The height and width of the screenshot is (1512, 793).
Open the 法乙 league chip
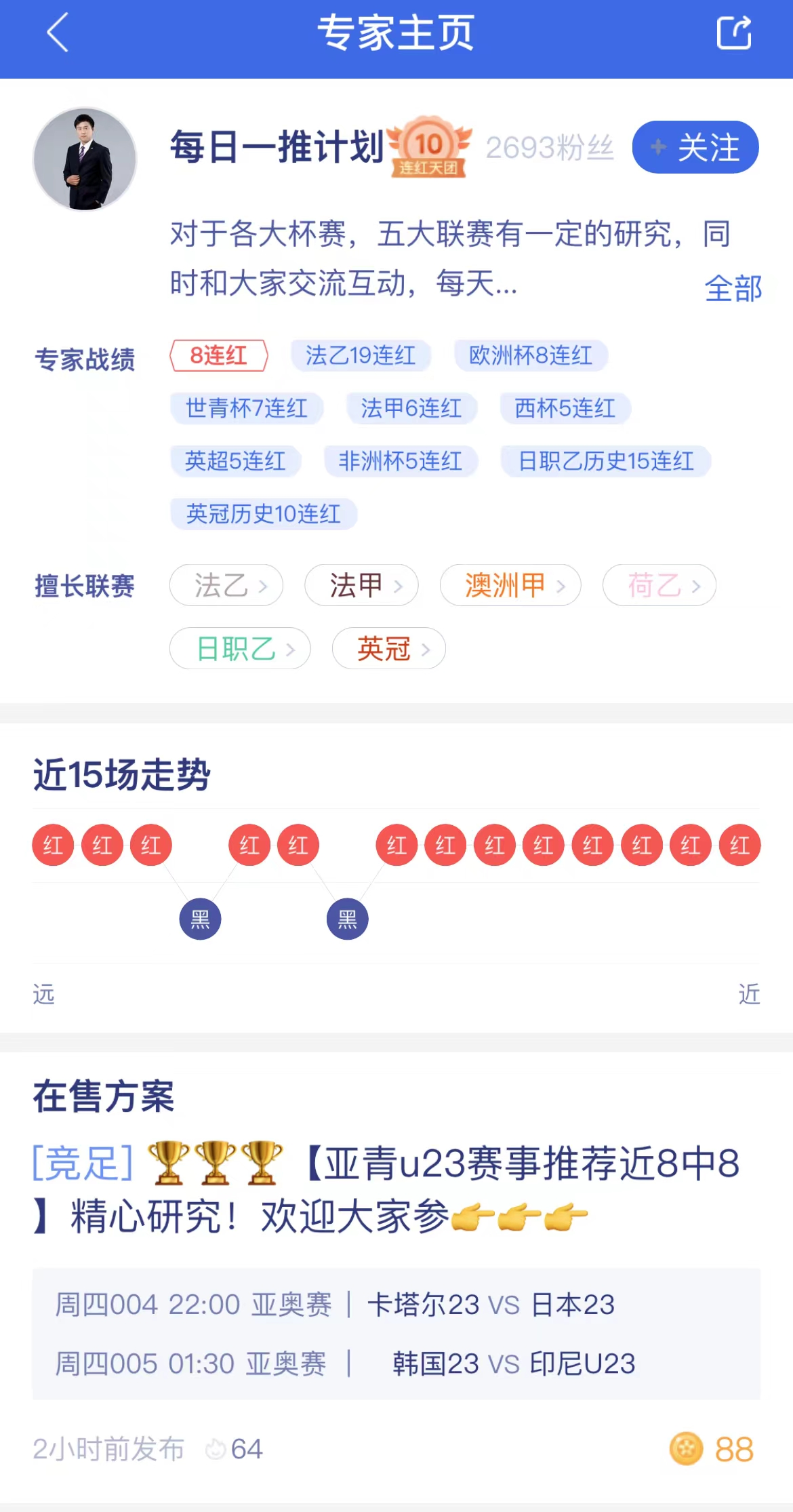tap(226, 585)
